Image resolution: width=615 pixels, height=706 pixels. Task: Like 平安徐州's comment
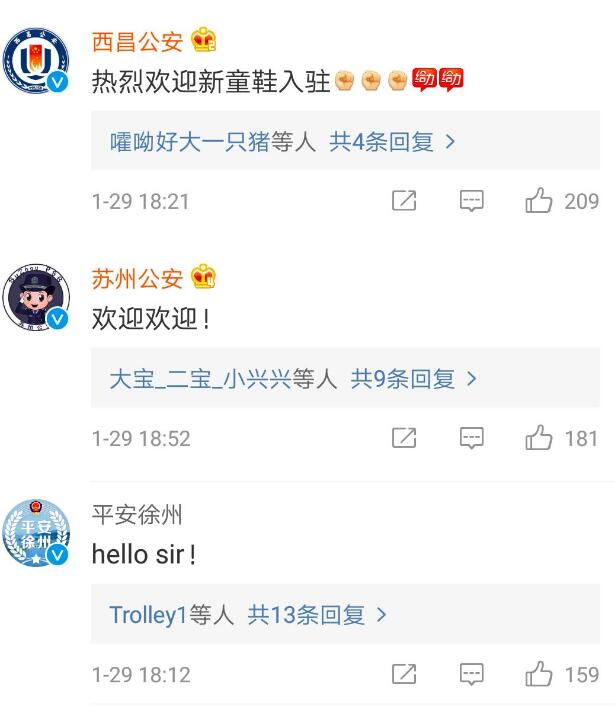click(540, 674)
